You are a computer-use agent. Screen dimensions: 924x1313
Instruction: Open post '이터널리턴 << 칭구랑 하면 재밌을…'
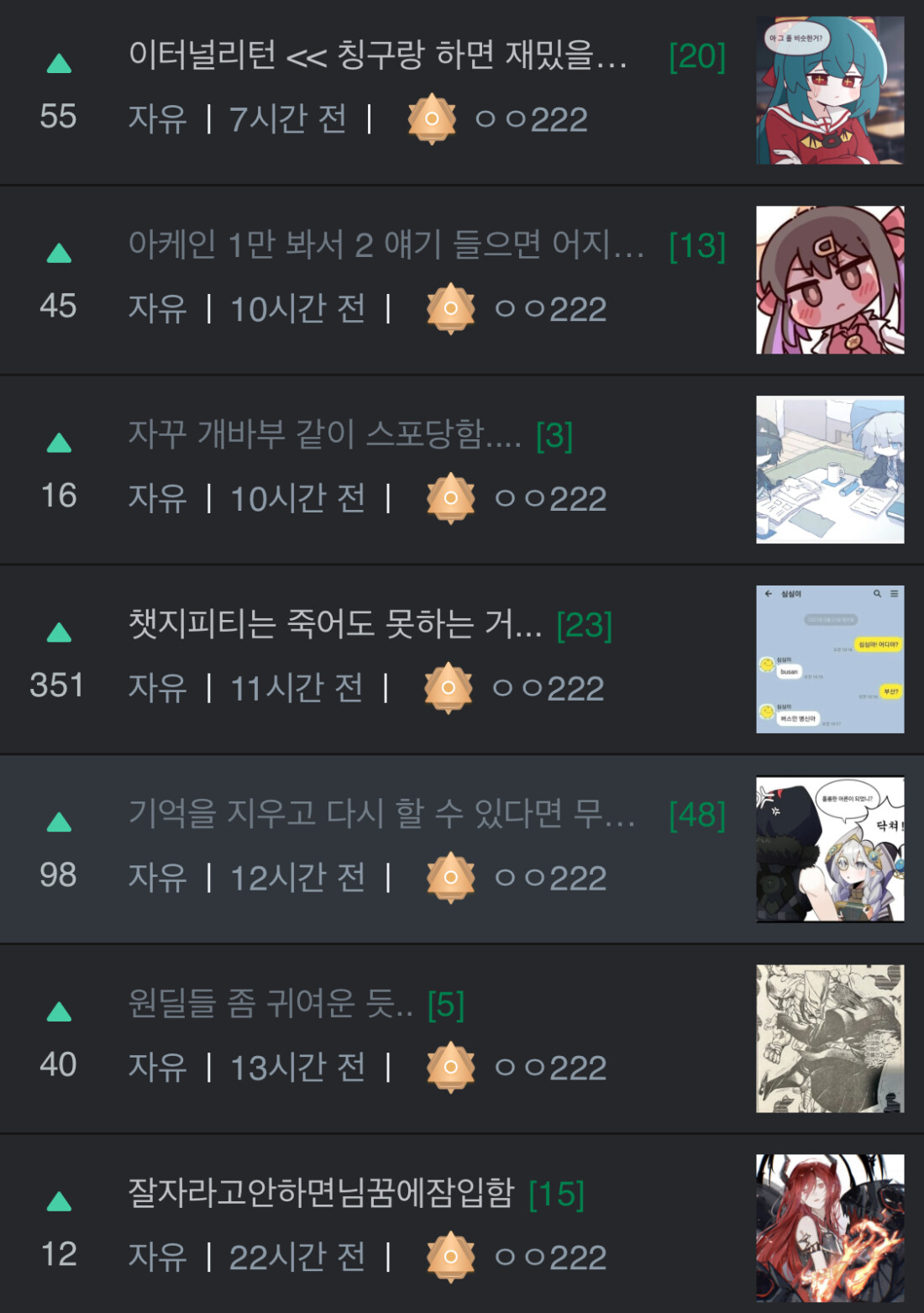coord(378,56)
